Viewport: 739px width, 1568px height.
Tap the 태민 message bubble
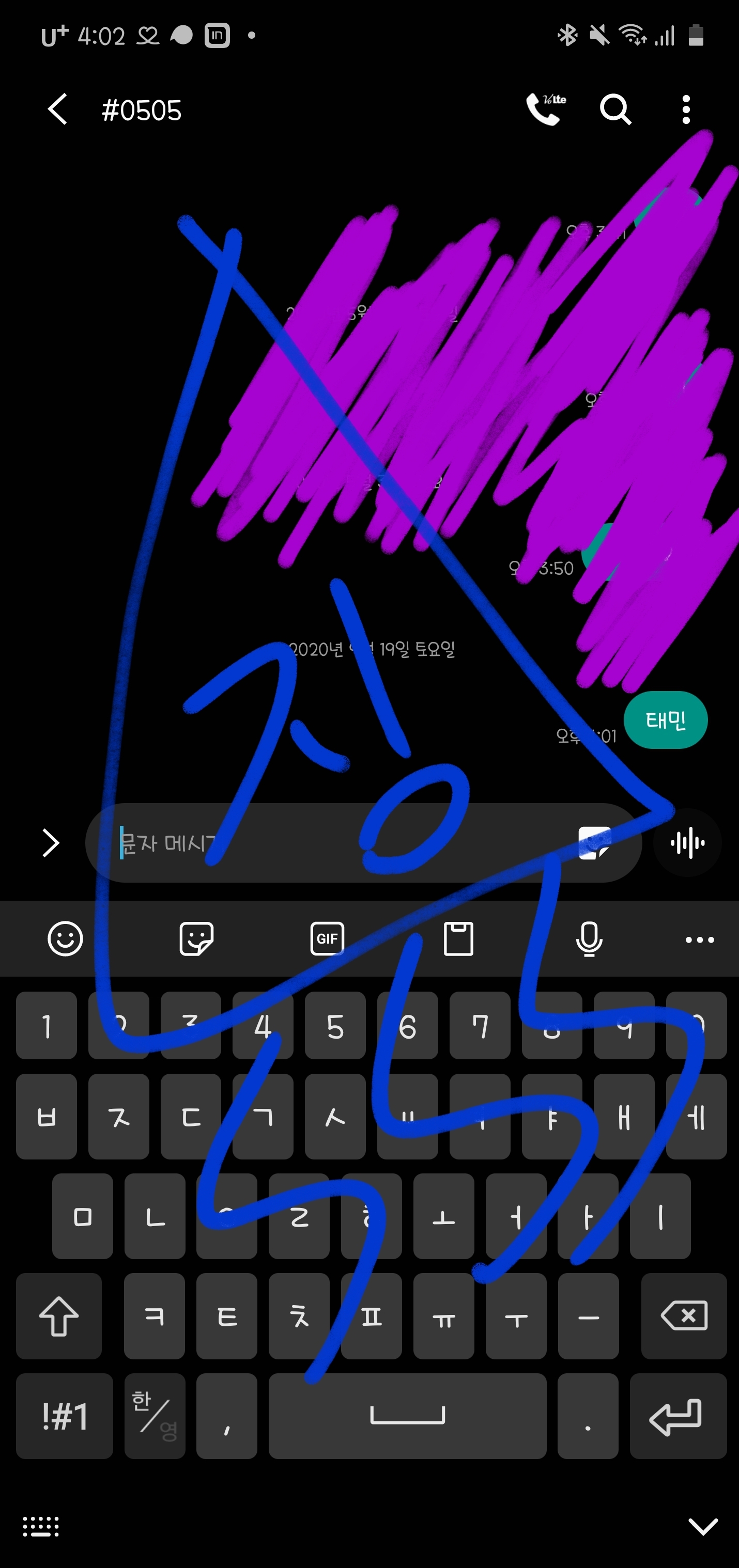click(666, 720)
